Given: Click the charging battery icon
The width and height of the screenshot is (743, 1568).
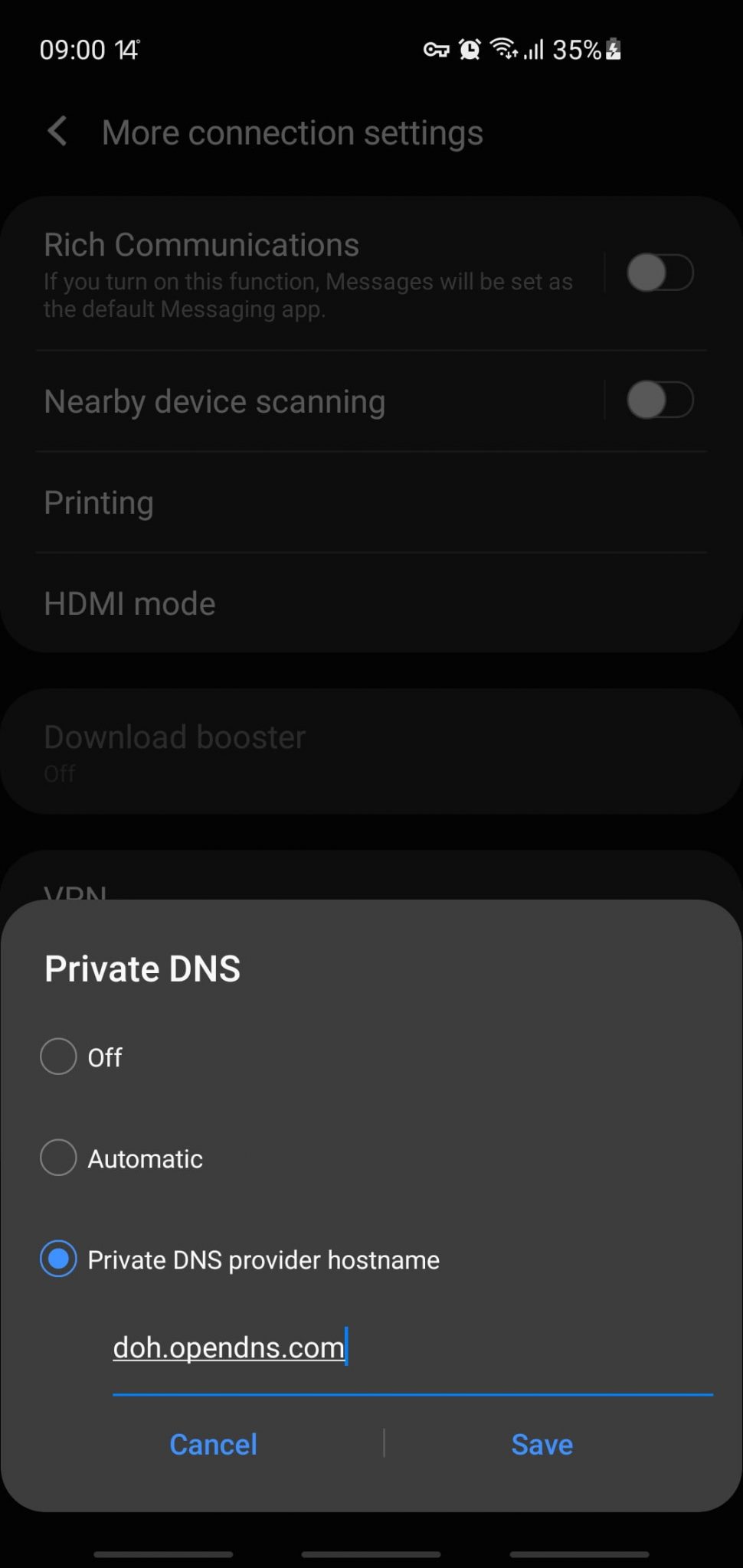Looking at the screenshot, I should (x=613, y=49).
